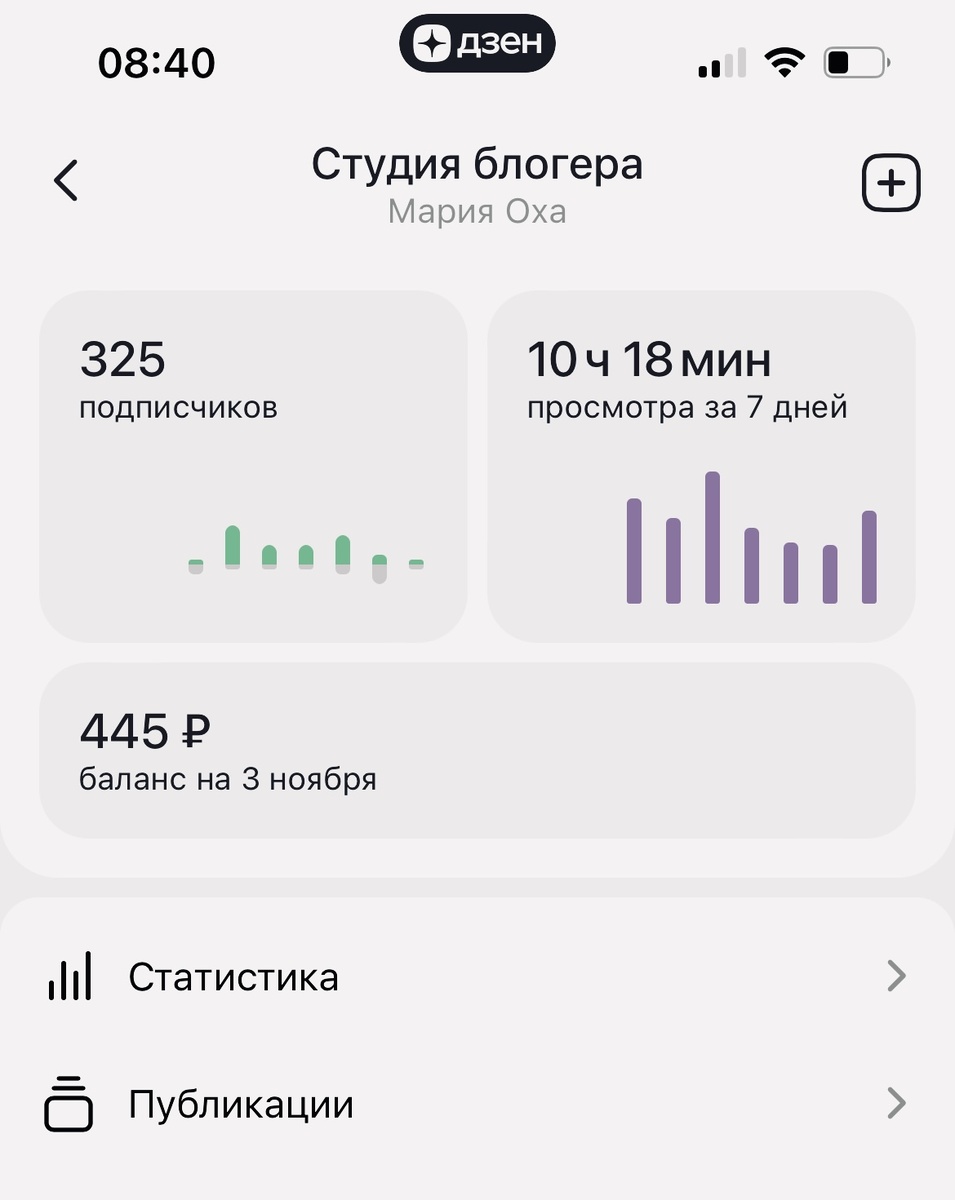This screenshot has width=955, height=1200.
Task: Open the Дзен logo at the top
Action: pos(477,43)
